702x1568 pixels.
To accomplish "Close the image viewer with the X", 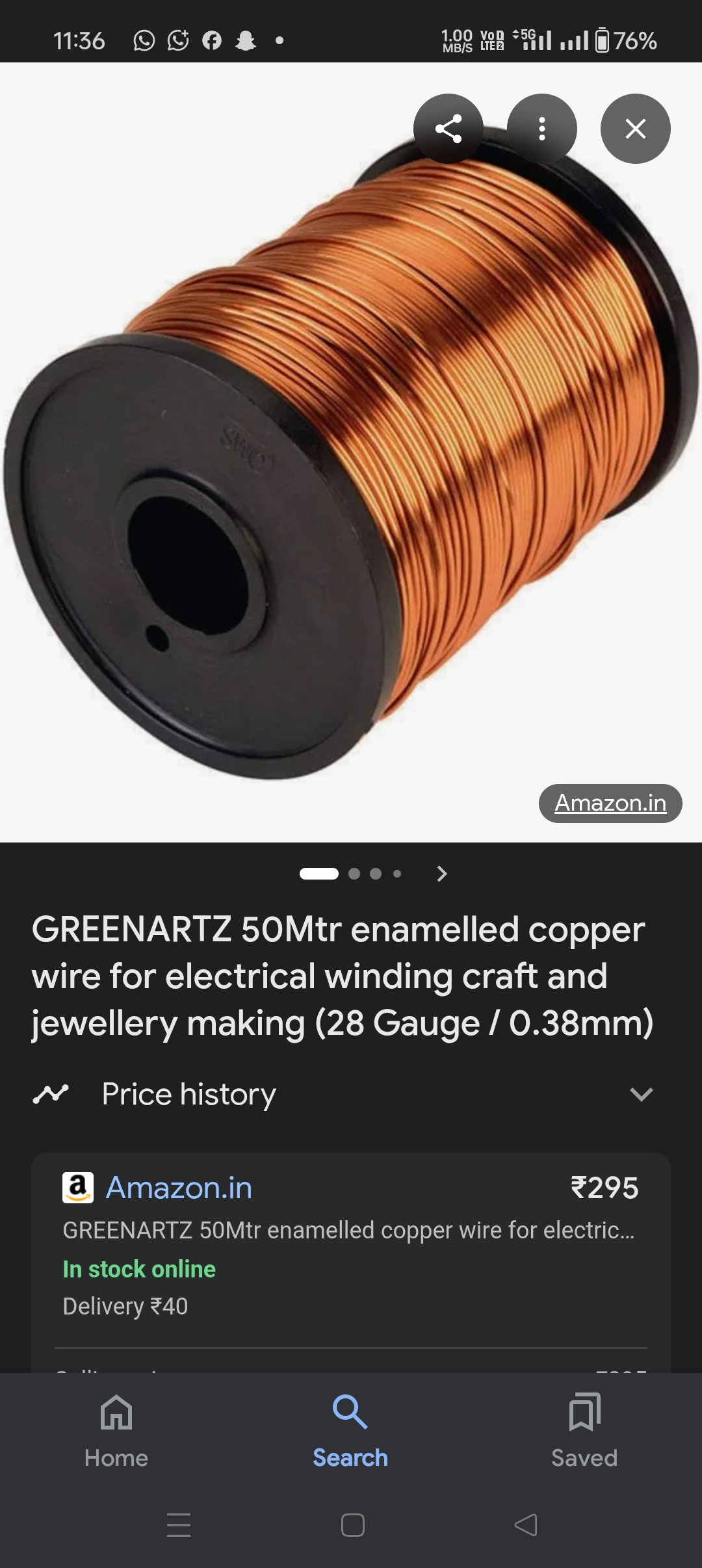I will click(636, 129).
